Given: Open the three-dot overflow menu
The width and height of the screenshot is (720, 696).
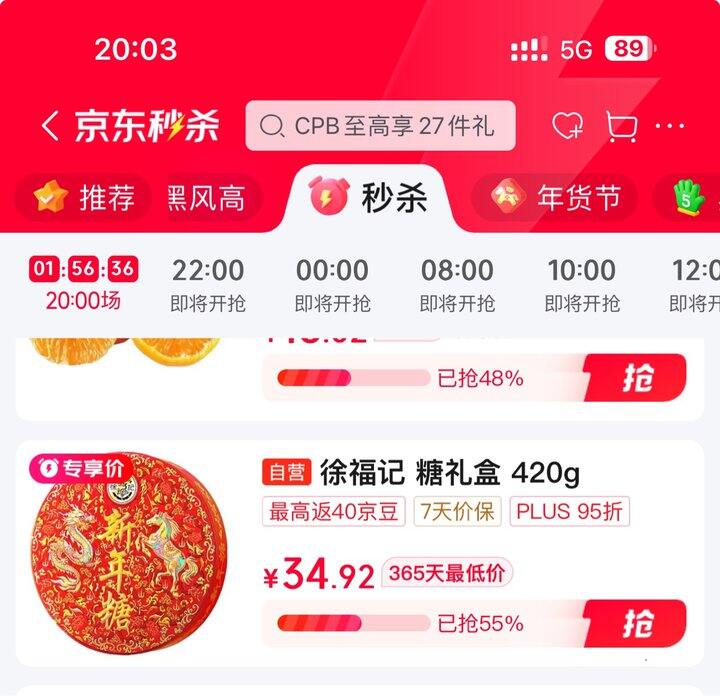Looking at the screenshot, I should [x=670, y=127].
